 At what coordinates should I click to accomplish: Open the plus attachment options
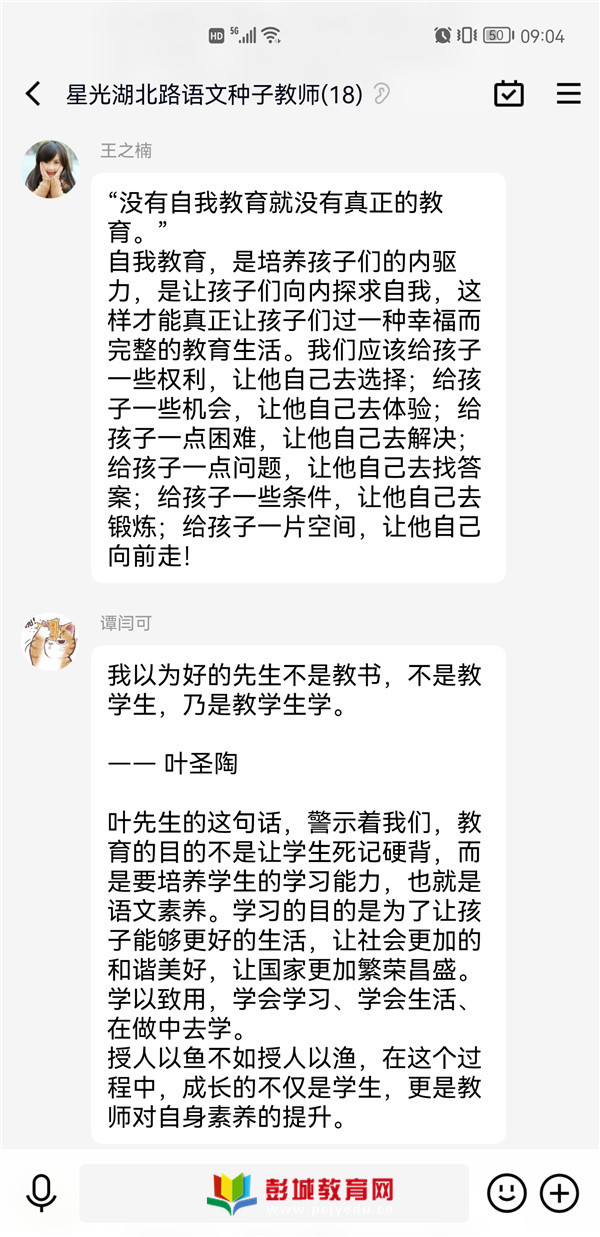(x=560, y=1192)
